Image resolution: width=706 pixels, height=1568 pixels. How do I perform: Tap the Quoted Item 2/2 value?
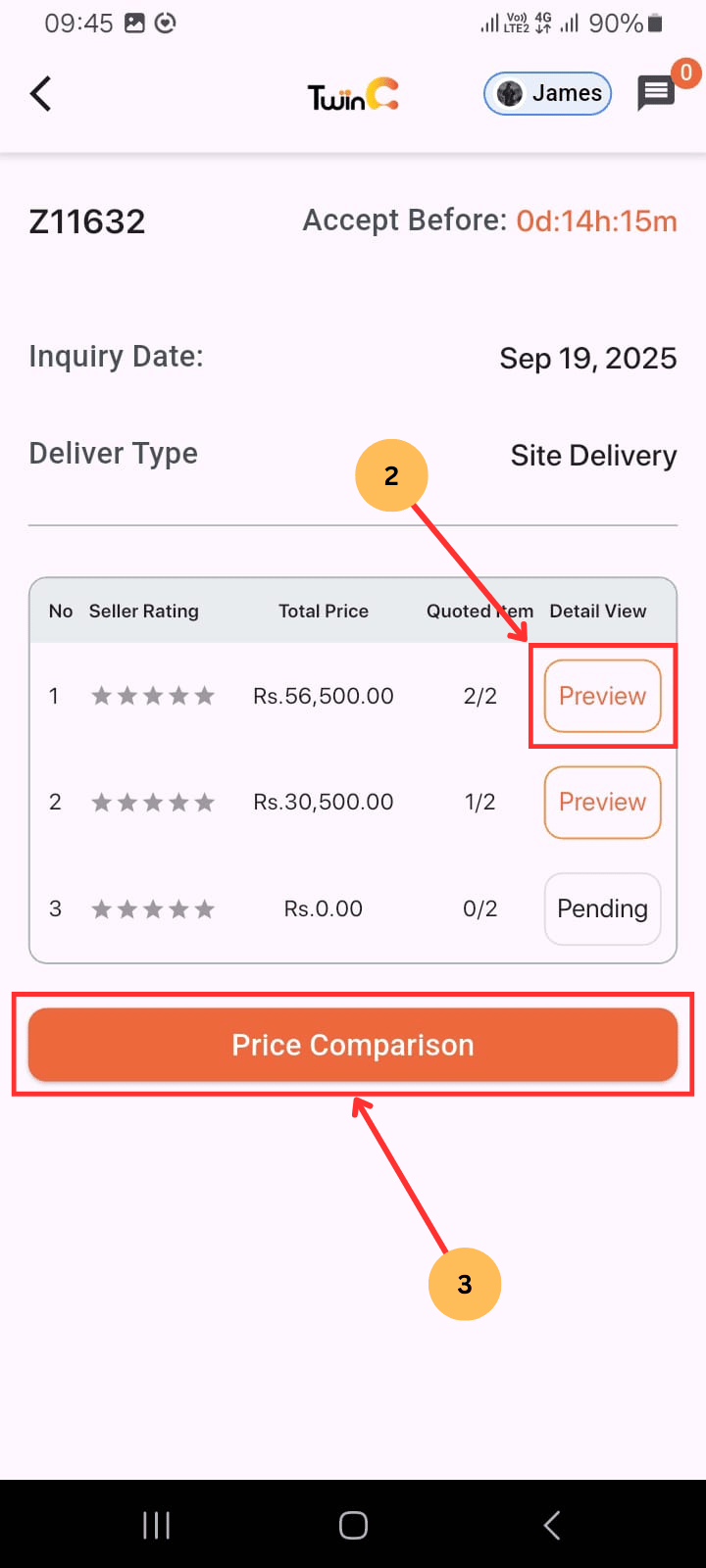point(480,696)
